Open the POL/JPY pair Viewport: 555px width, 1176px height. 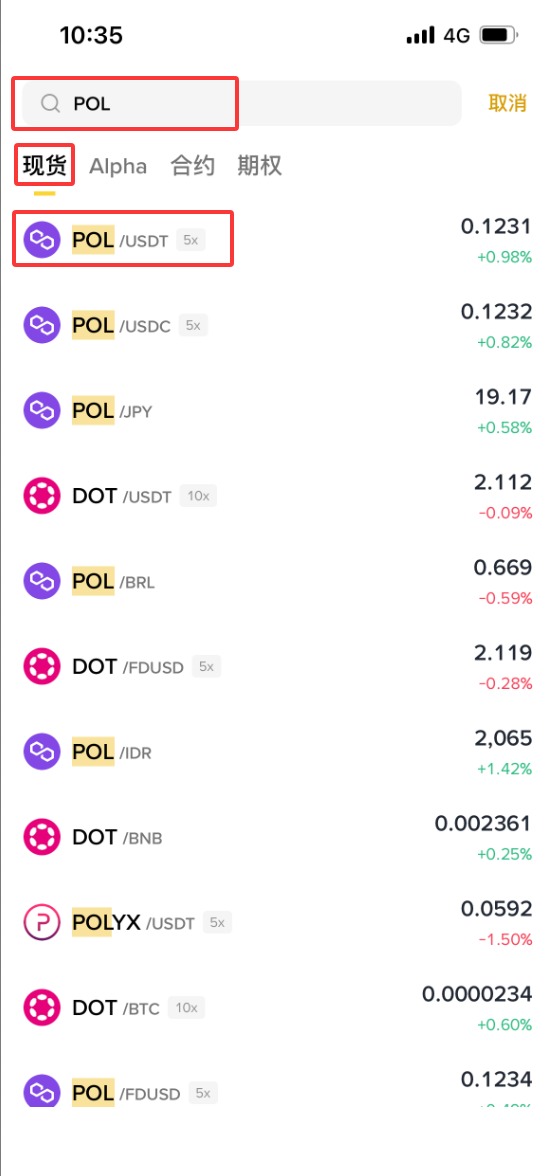tap(278, 410)
